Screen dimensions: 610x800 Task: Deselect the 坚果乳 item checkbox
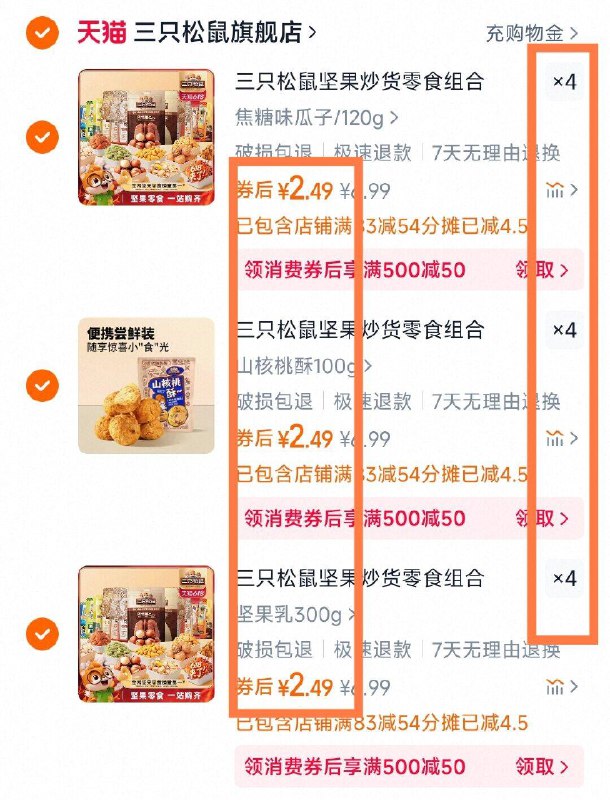pyautogui.click(x=41, y=633)
